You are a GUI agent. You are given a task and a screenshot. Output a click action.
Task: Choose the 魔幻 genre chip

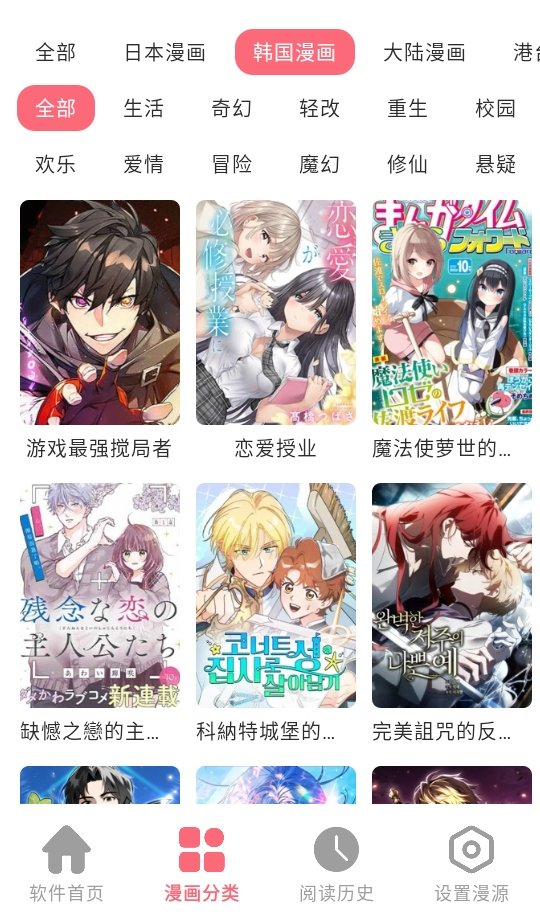(x=320, y=164)
